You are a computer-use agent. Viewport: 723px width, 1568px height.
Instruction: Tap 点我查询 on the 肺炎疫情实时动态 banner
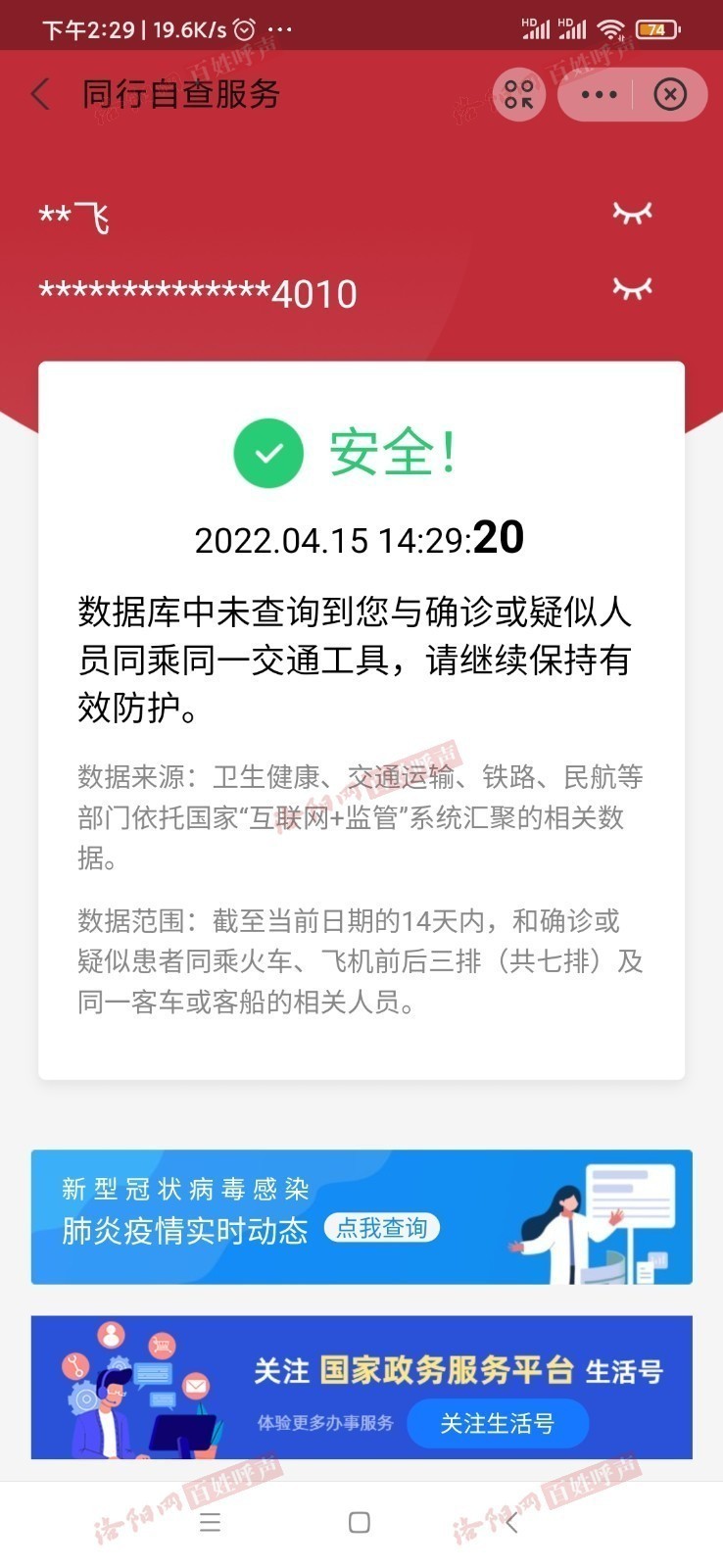tap(381, 1228)
